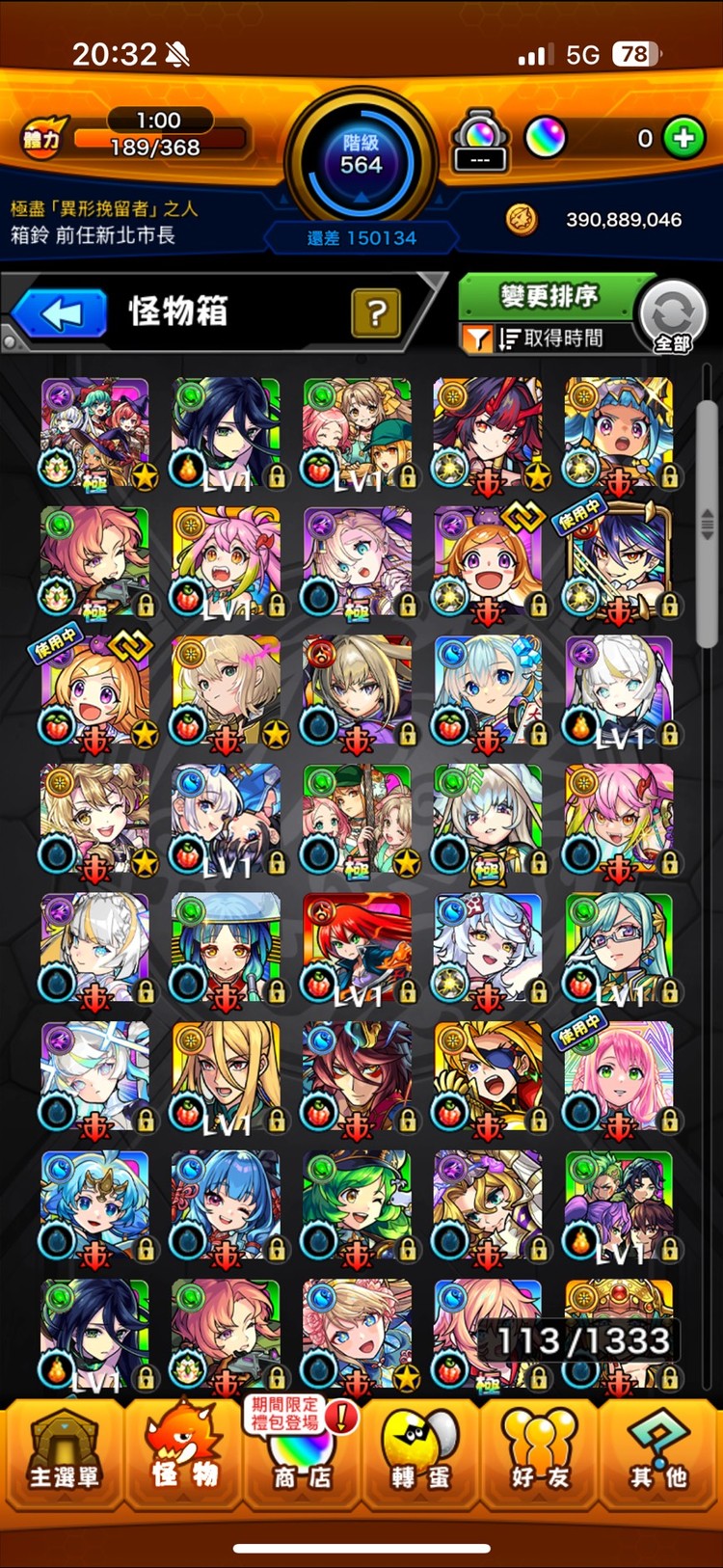The image size is (723, 1568).
Task: Select the red-haired monster with LV1 label
Action: [x=357, y=948]
